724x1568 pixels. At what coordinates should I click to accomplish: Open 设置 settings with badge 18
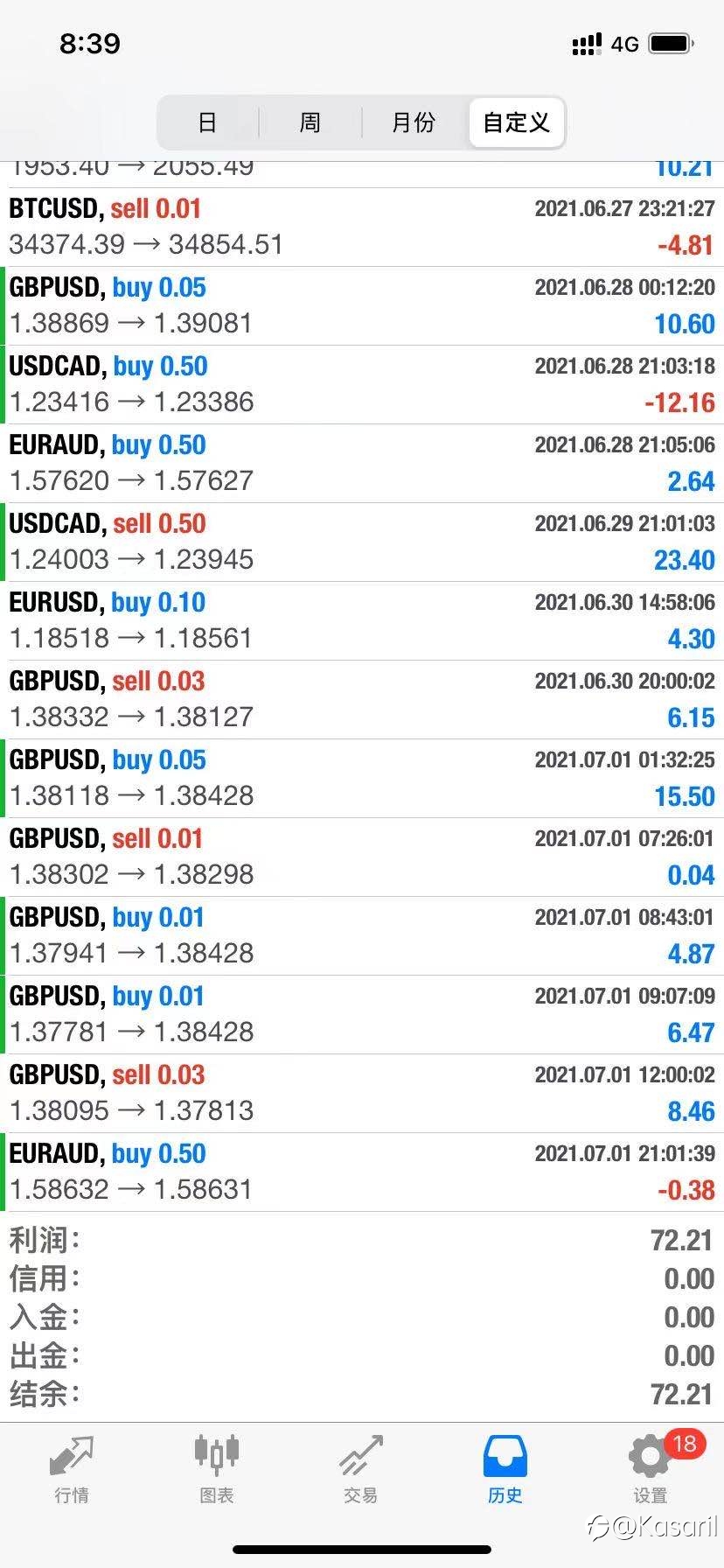651,1470
